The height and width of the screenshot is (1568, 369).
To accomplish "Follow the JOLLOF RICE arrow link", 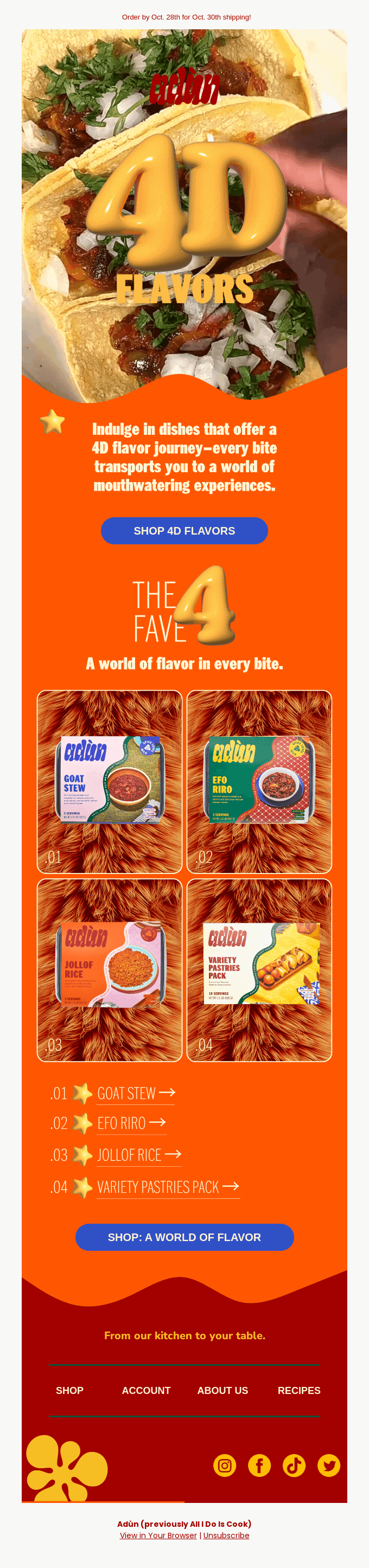I will (x=139, y=1155).
